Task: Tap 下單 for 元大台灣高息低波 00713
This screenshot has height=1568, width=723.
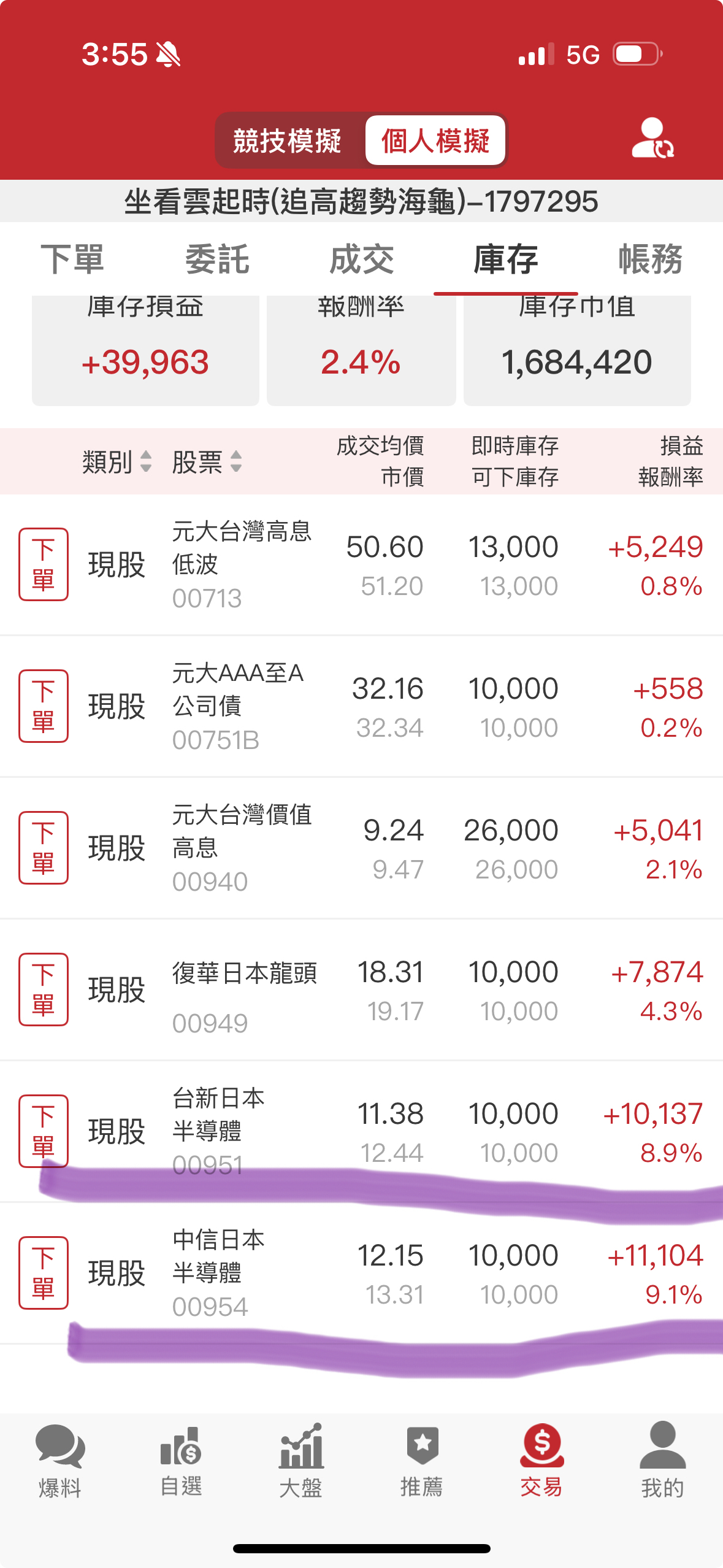Action: (43, 564)
